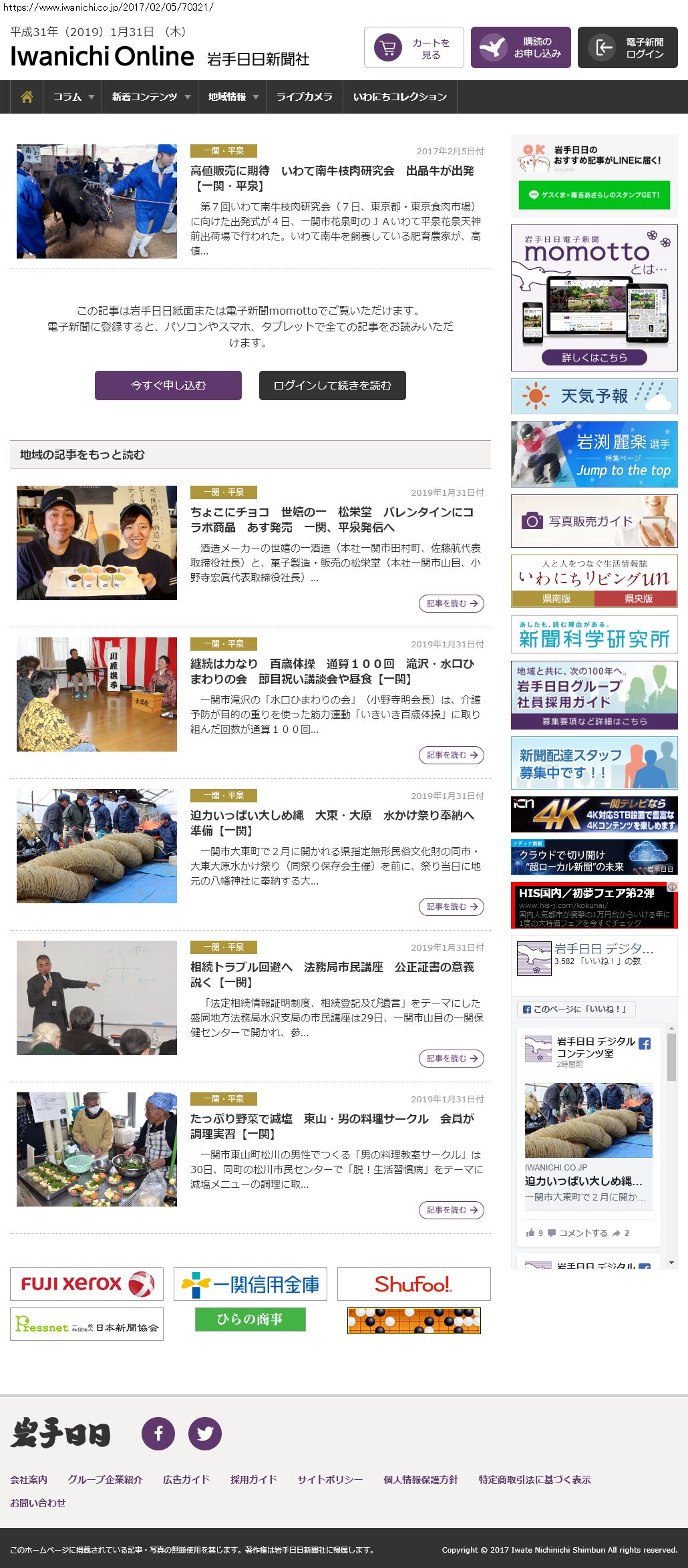Tap 購読のお申し込み subscription button
This screenshot has height=1568, width=688.
[521, 47]
